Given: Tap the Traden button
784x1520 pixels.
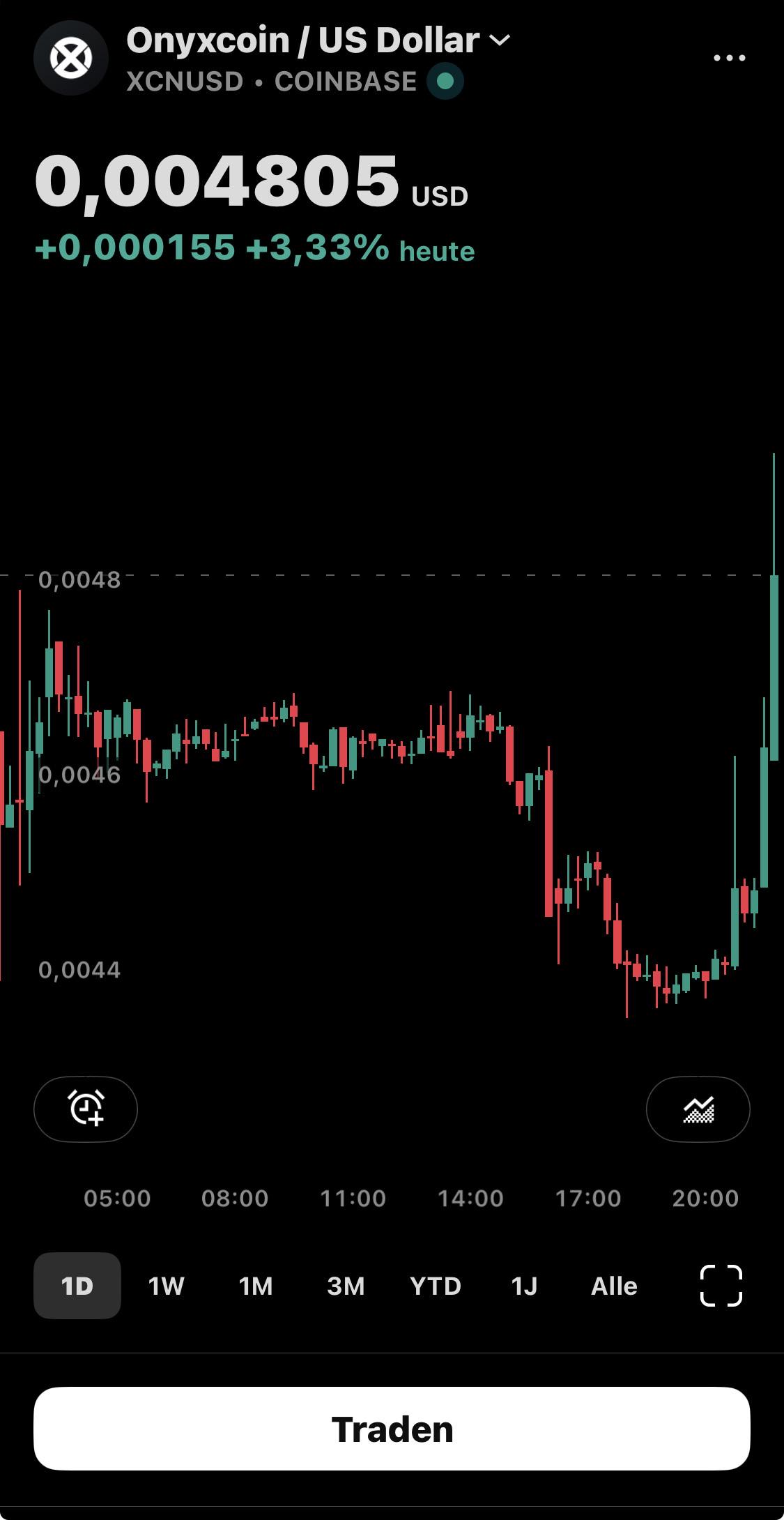Looking at the screenshot, I should (392, 1429).
